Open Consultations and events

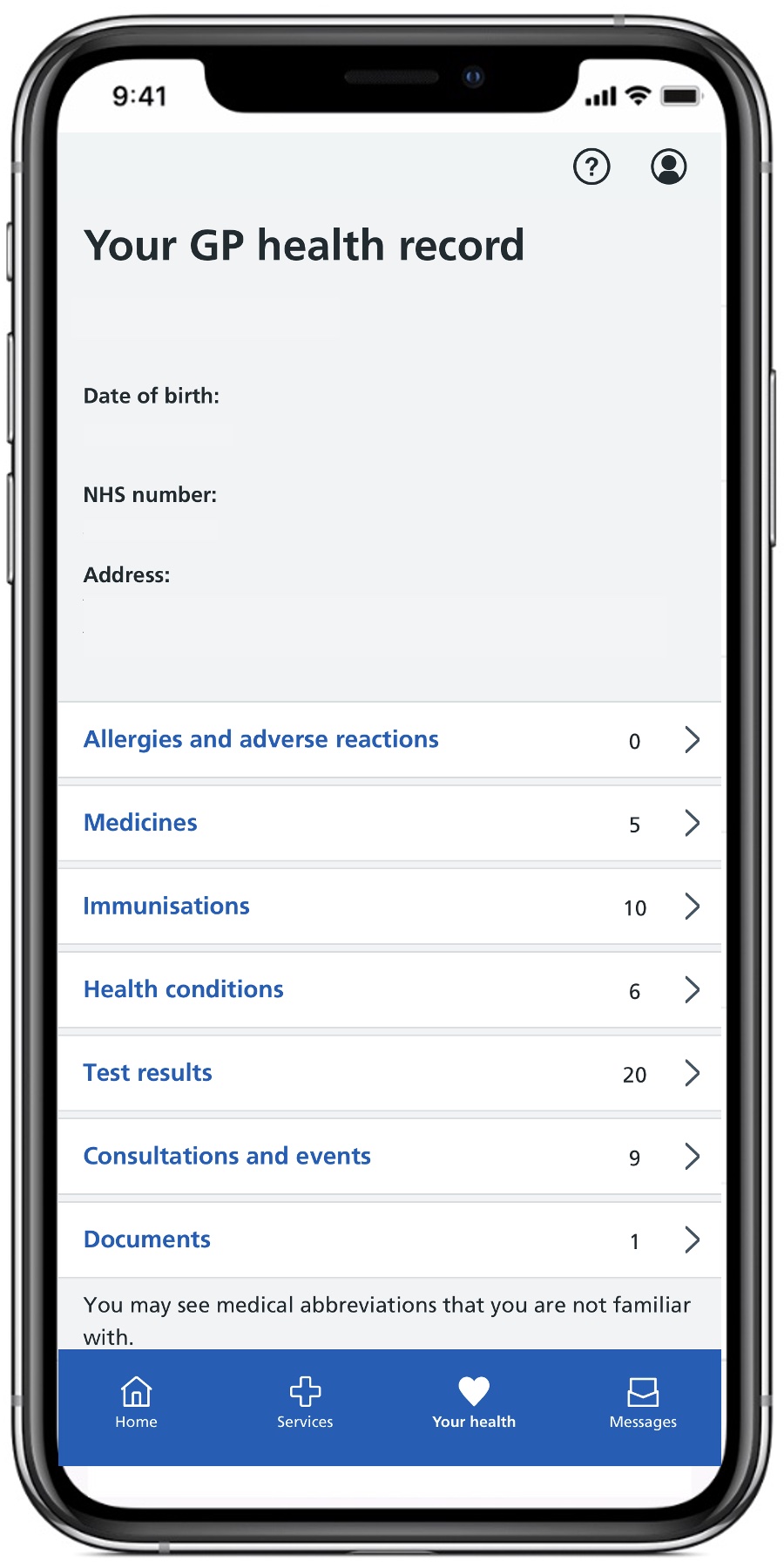tap(227, 1156)
